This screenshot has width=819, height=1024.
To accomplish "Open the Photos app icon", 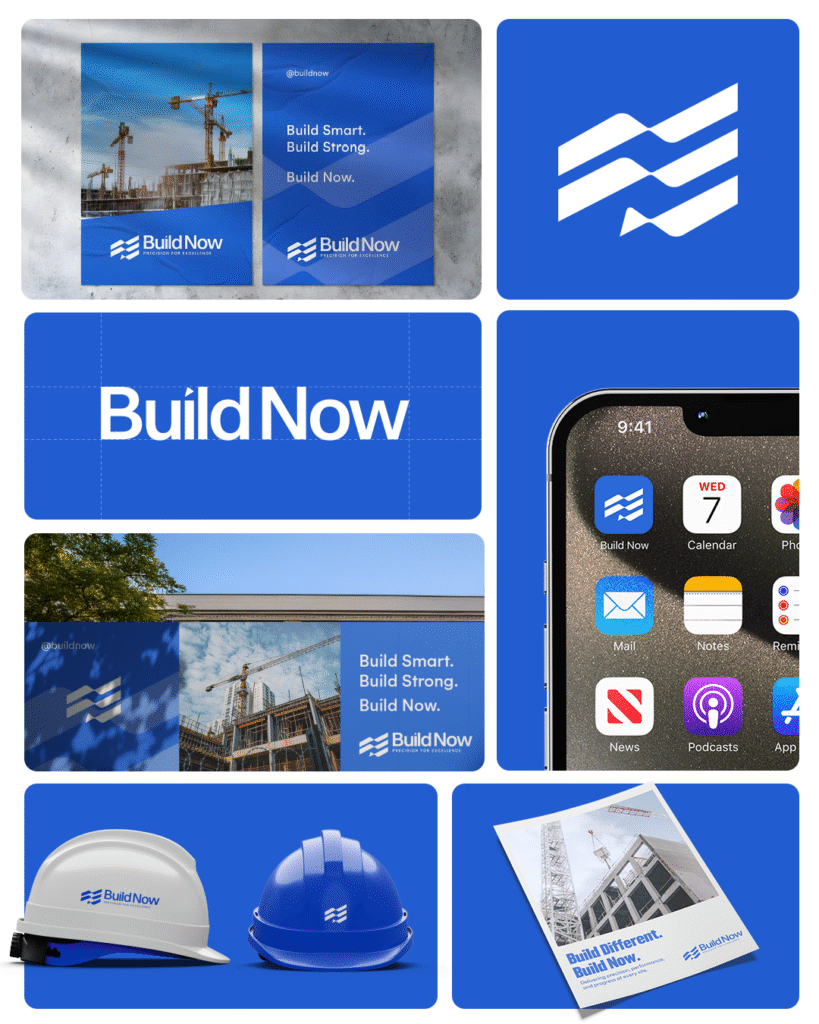I will [x=788, y=505].
